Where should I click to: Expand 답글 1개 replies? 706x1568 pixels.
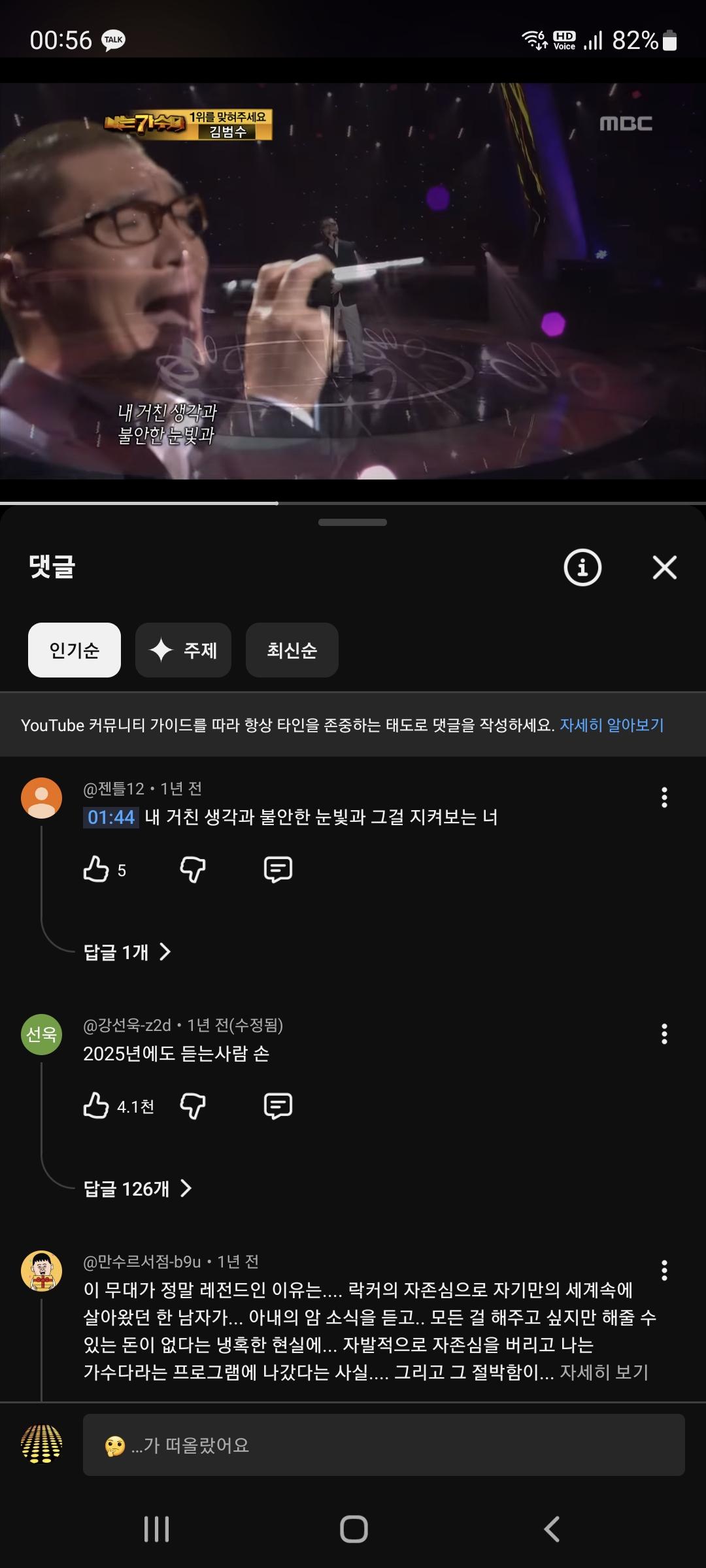tap(127, 953)
